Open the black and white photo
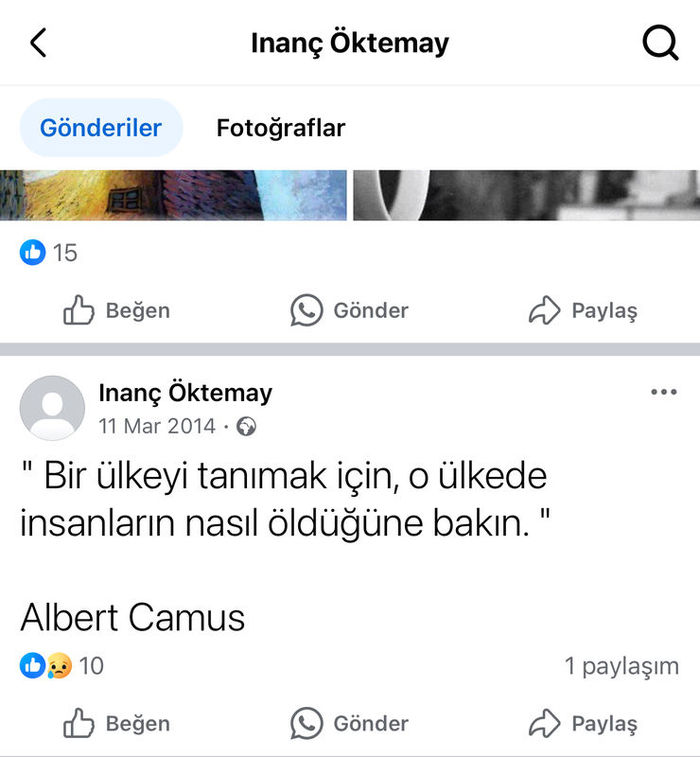700x757 pixels. pos(526,196)
